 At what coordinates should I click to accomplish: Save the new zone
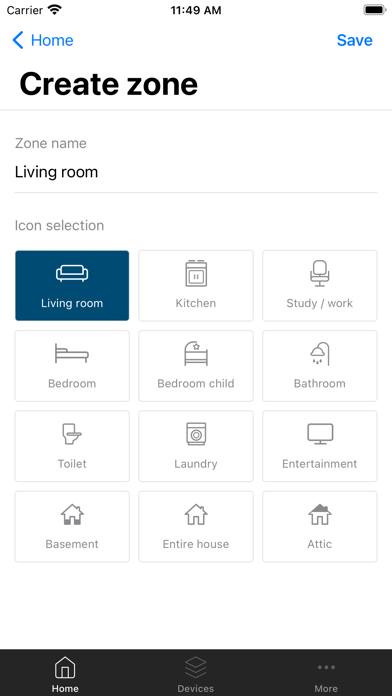(x=354, y=40)
